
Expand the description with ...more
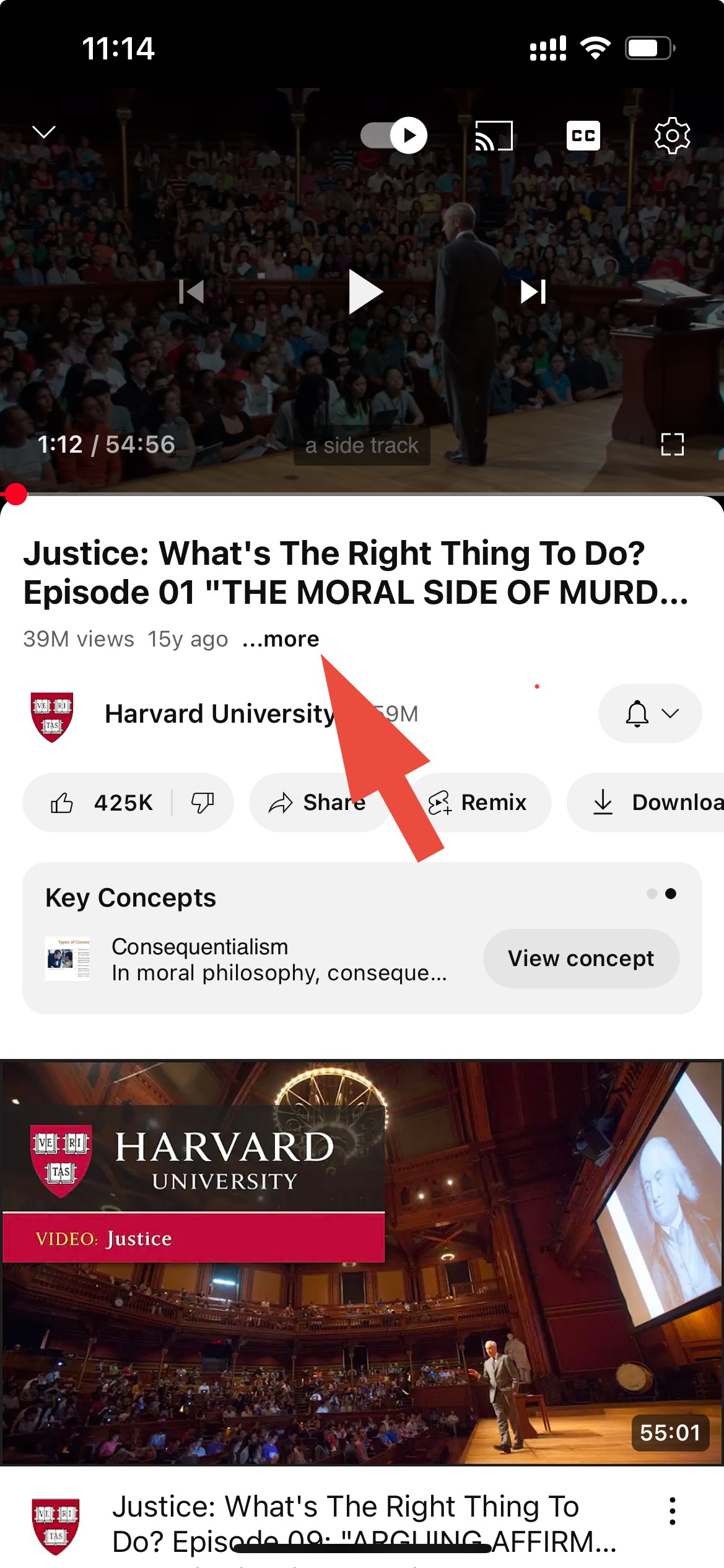(281, 638)
